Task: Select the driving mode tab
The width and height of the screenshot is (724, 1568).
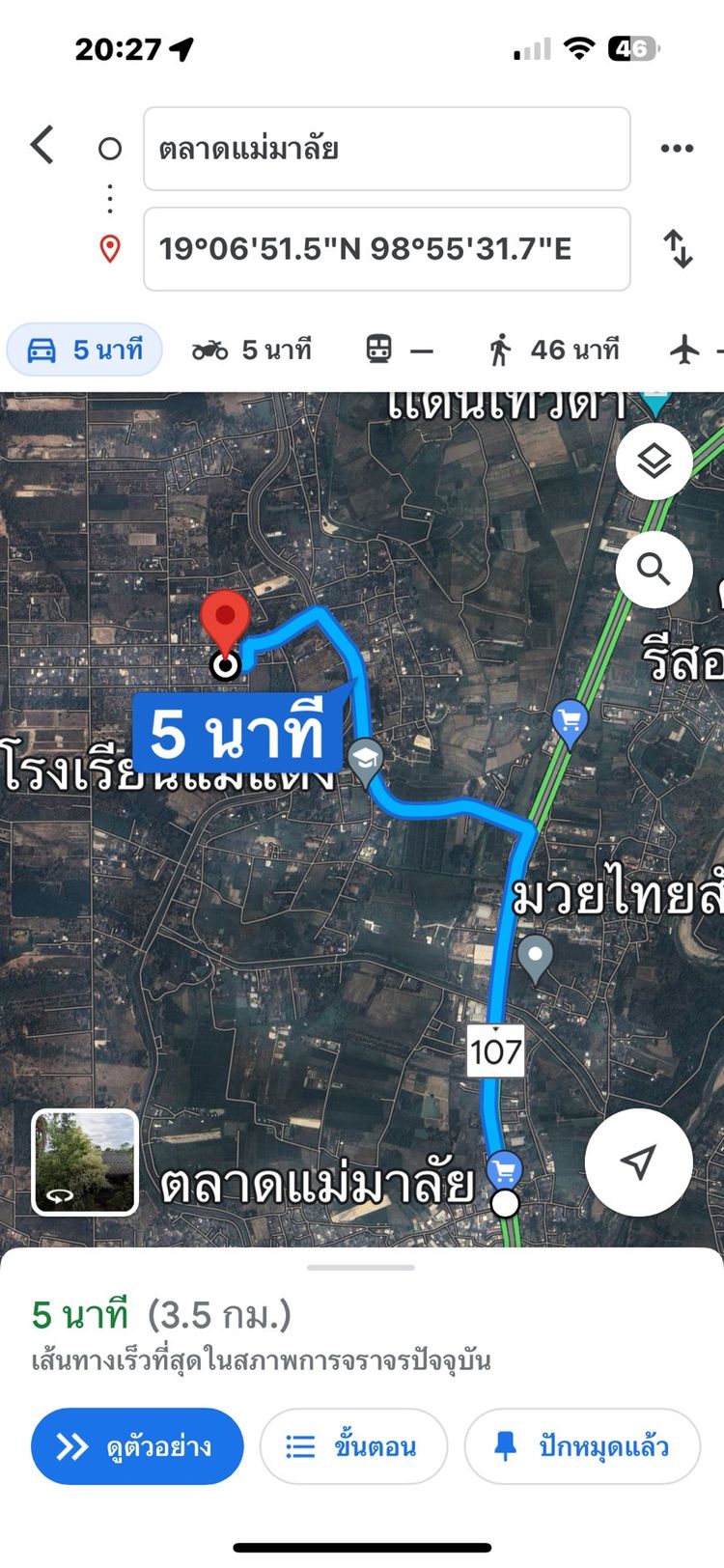Action: coord(85,350)
